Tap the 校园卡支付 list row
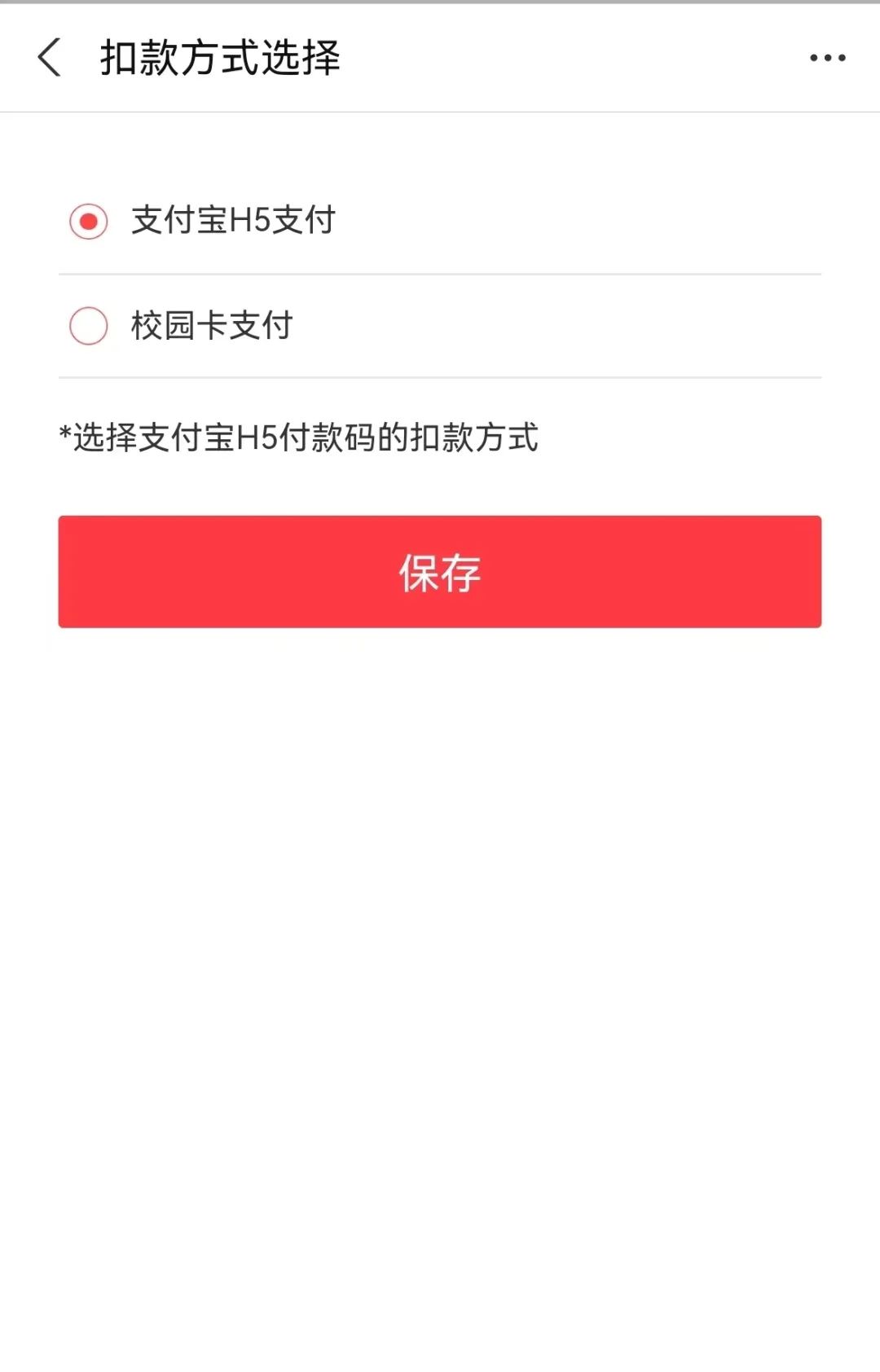The width and height of the screenshot is (880, 1372). click(x=326, y=326)
